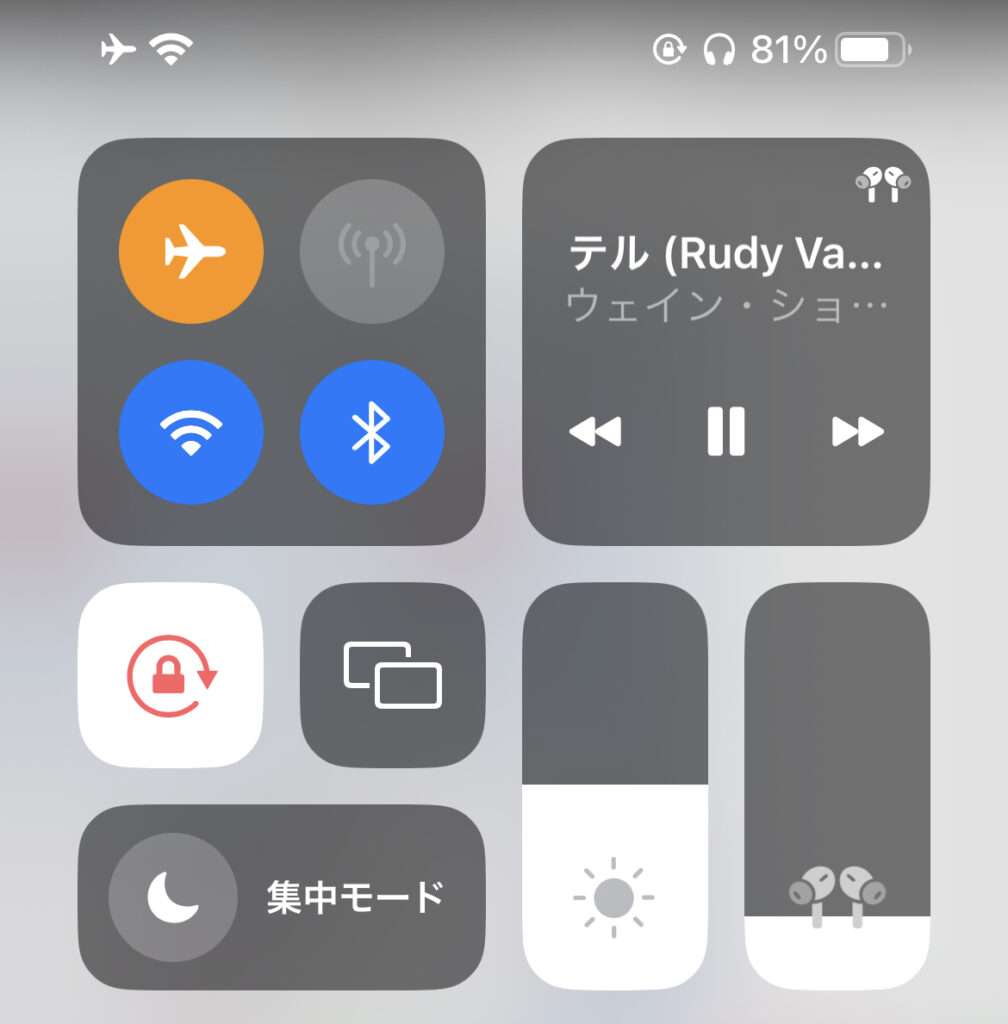
Task: Open the AirPods audio output picker
Action: [883, 185]
